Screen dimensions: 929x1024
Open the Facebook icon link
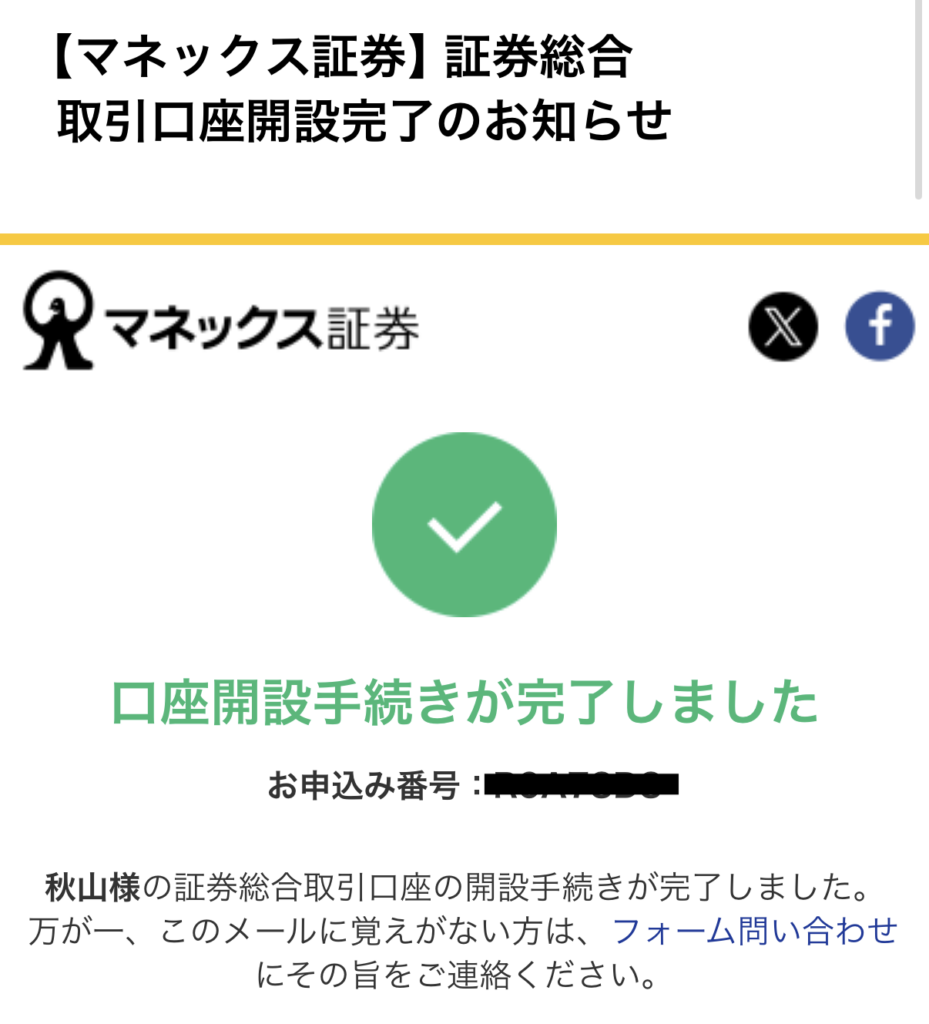click(x=879, y=326)
